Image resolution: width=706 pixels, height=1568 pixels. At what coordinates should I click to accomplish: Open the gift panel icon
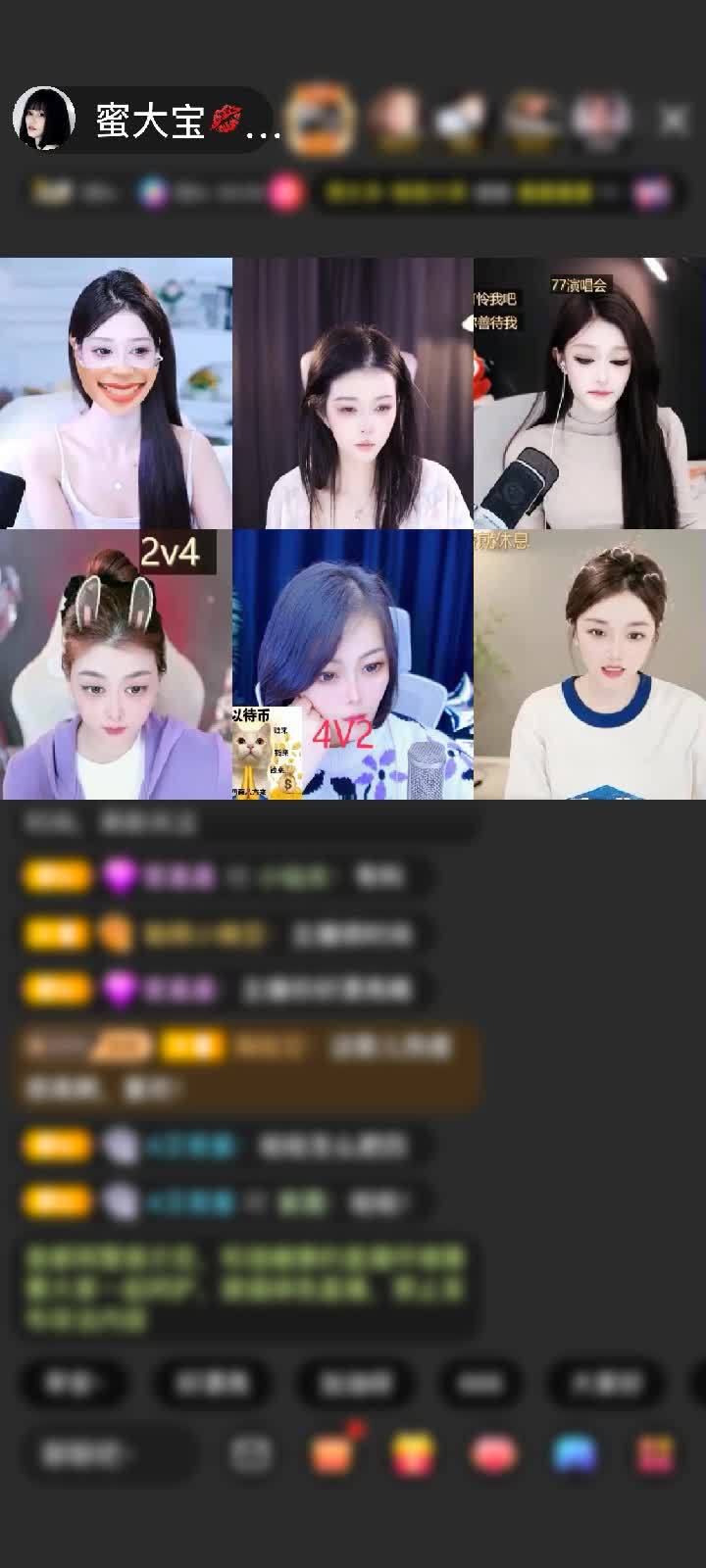[x=412, y=1455]
